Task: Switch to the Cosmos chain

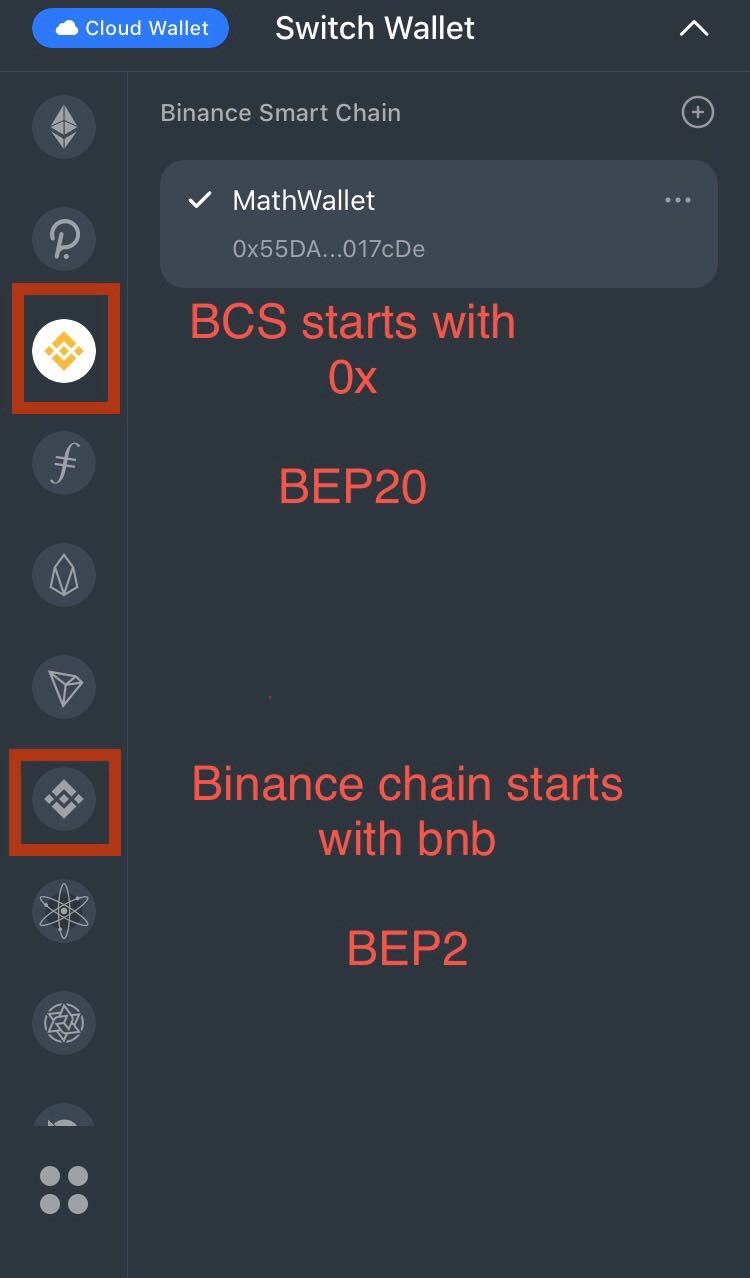Action: click(64, 911)
